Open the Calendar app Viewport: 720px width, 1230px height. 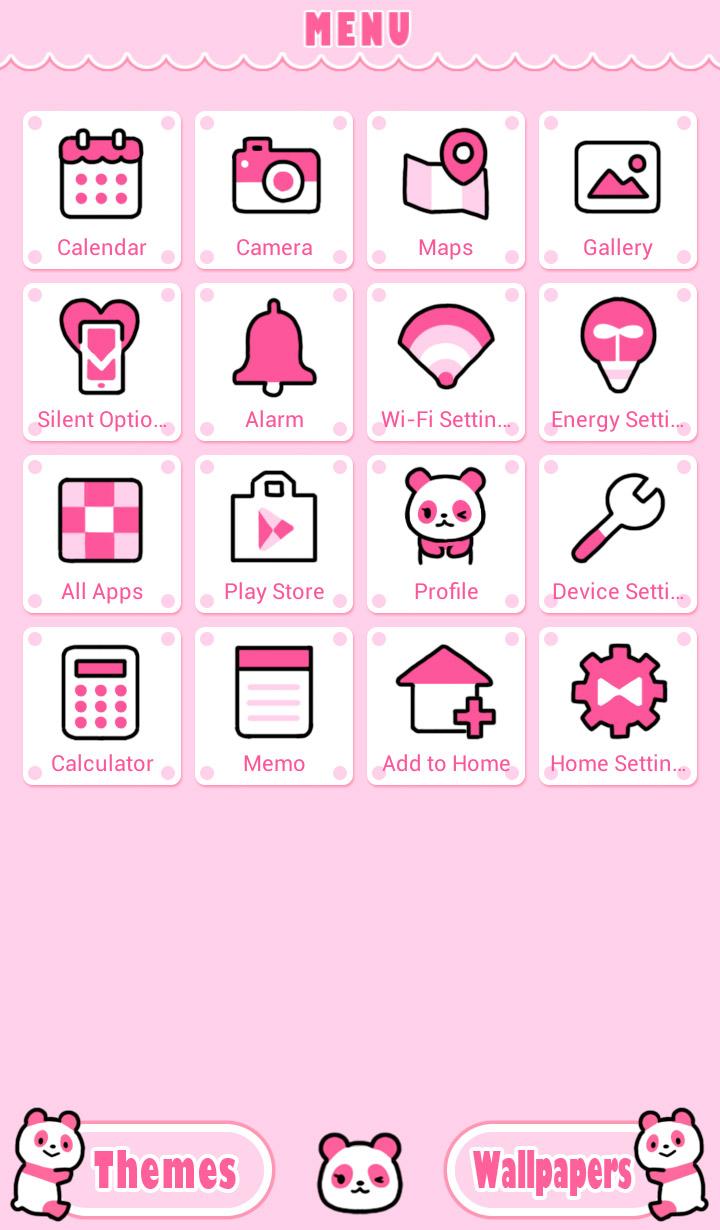click(x=102, y=190)
